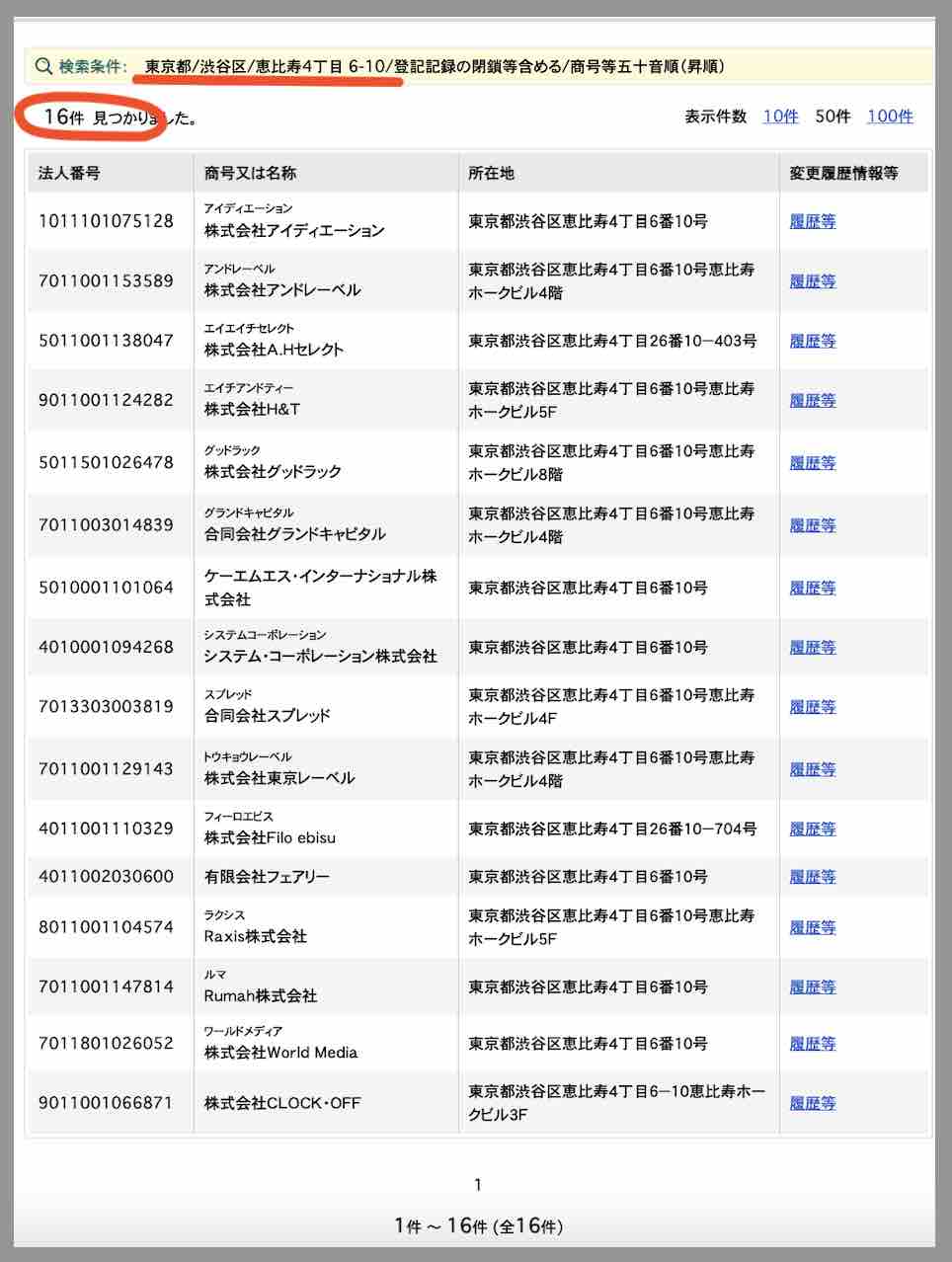
Task: View history details of 株式会社A.Hセレクト
Action: pyautogui.click(x=812, y=341)
